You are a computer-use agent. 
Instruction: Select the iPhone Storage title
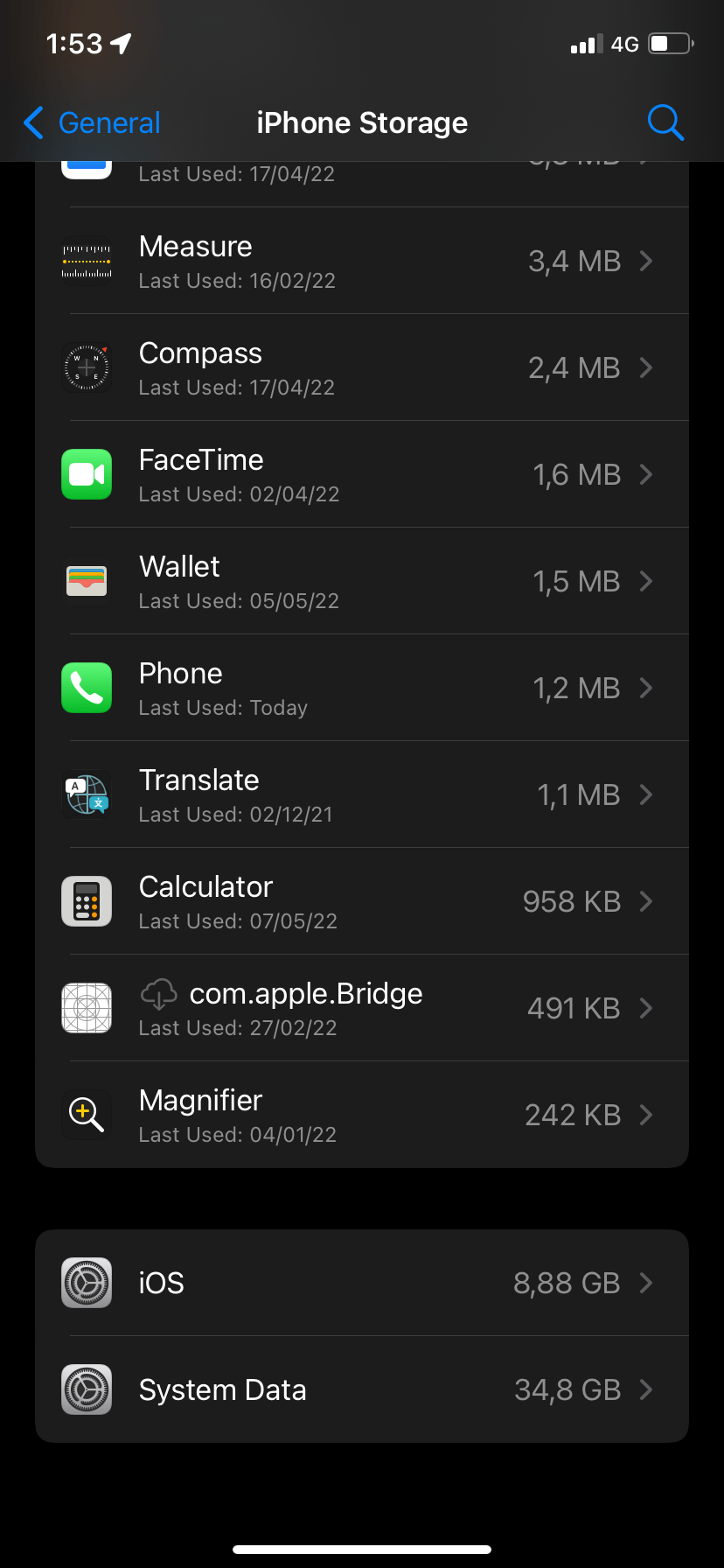(362, 122)
